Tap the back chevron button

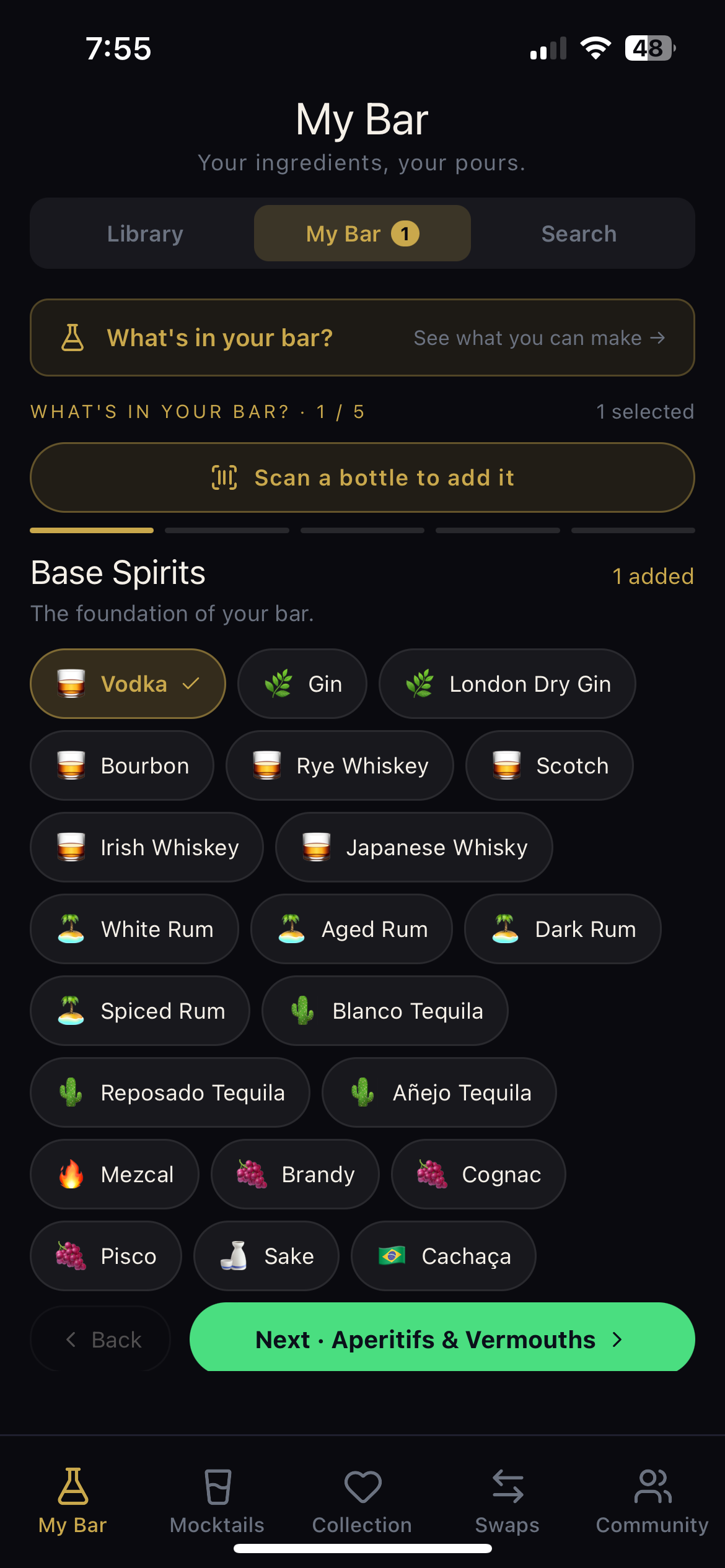(x=100, y=1339)
